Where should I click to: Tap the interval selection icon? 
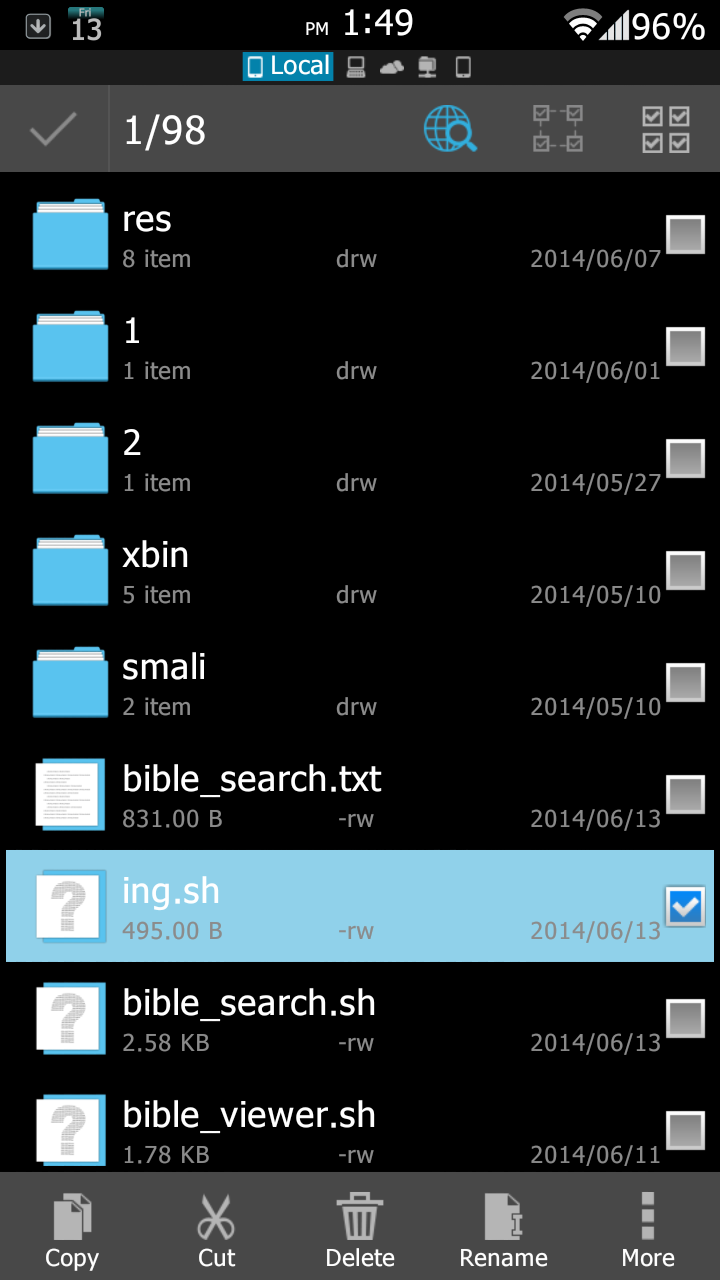point(558,130)
